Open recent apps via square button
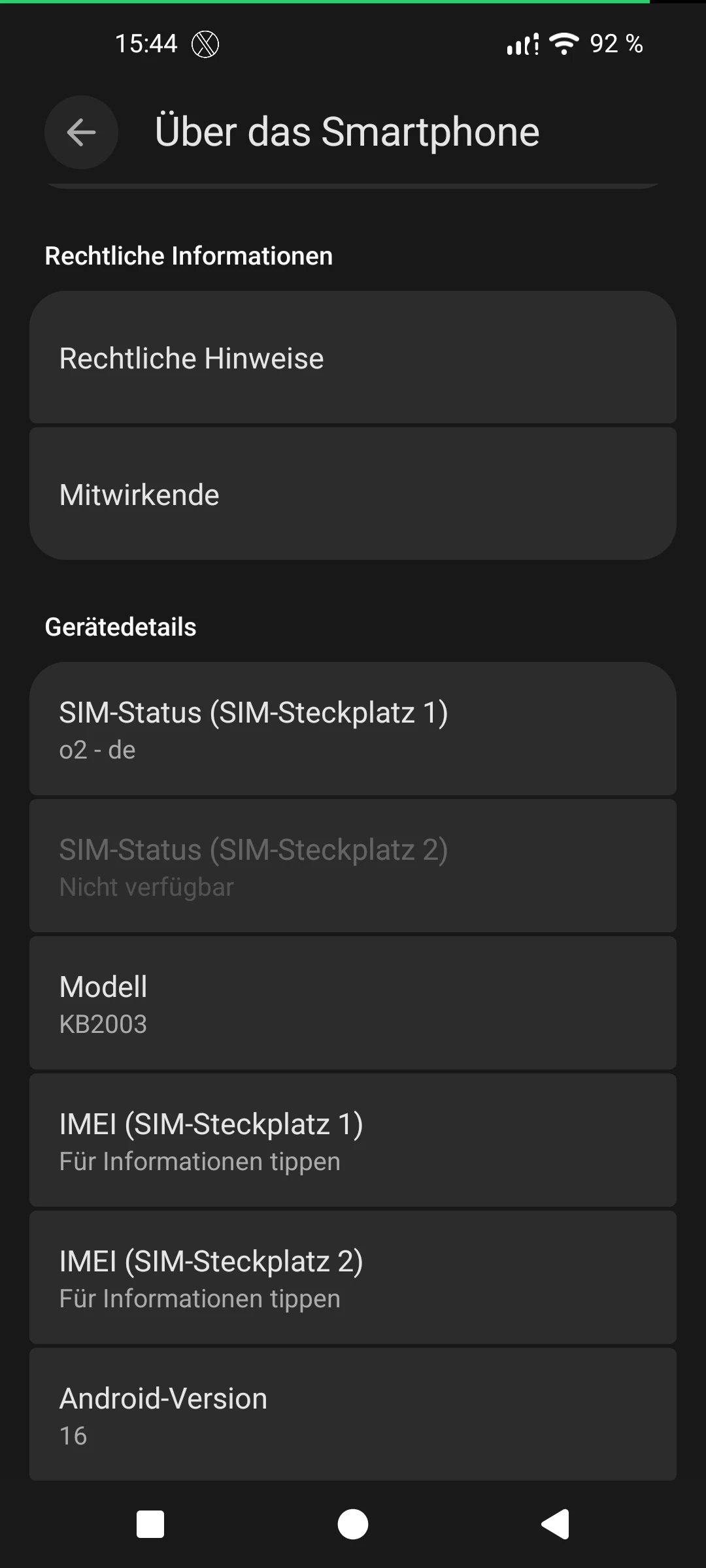 click(150, 1525)
